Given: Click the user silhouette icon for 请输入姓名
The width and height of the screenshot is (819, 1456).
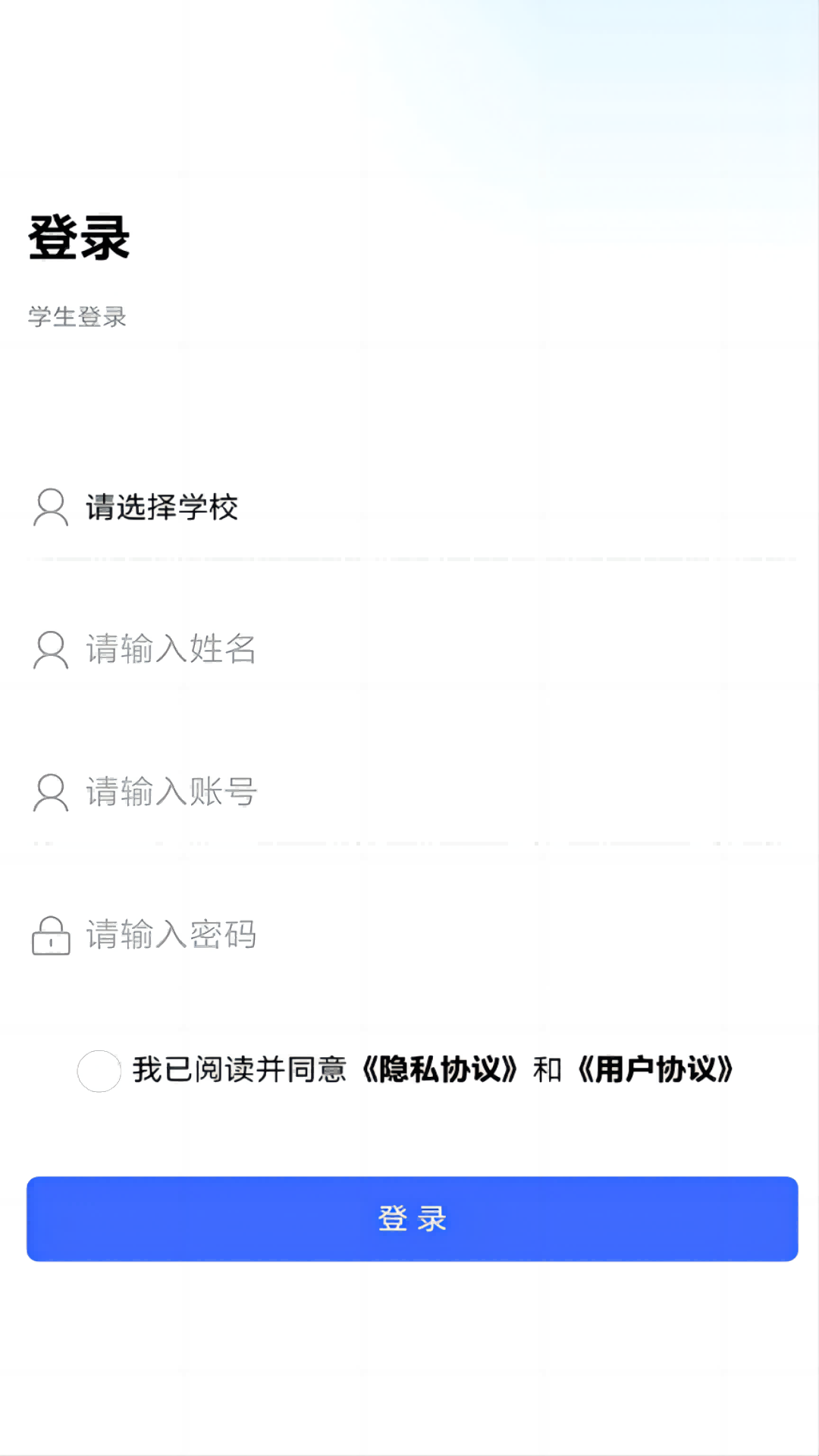Looking at the screenshot, I should pos(49,649).
